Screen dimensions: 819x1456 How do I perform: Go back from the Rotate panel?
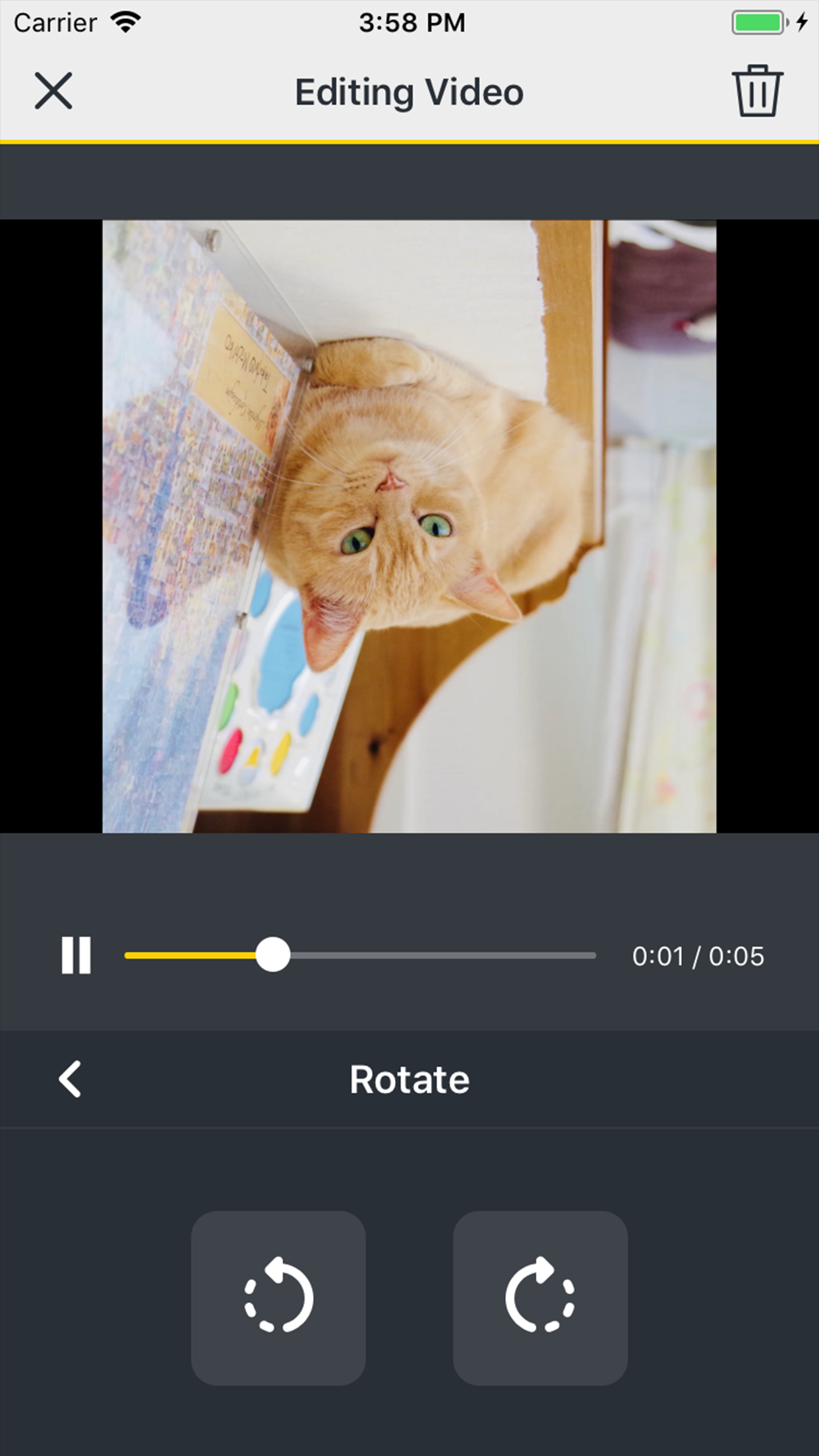(71, 1079)
